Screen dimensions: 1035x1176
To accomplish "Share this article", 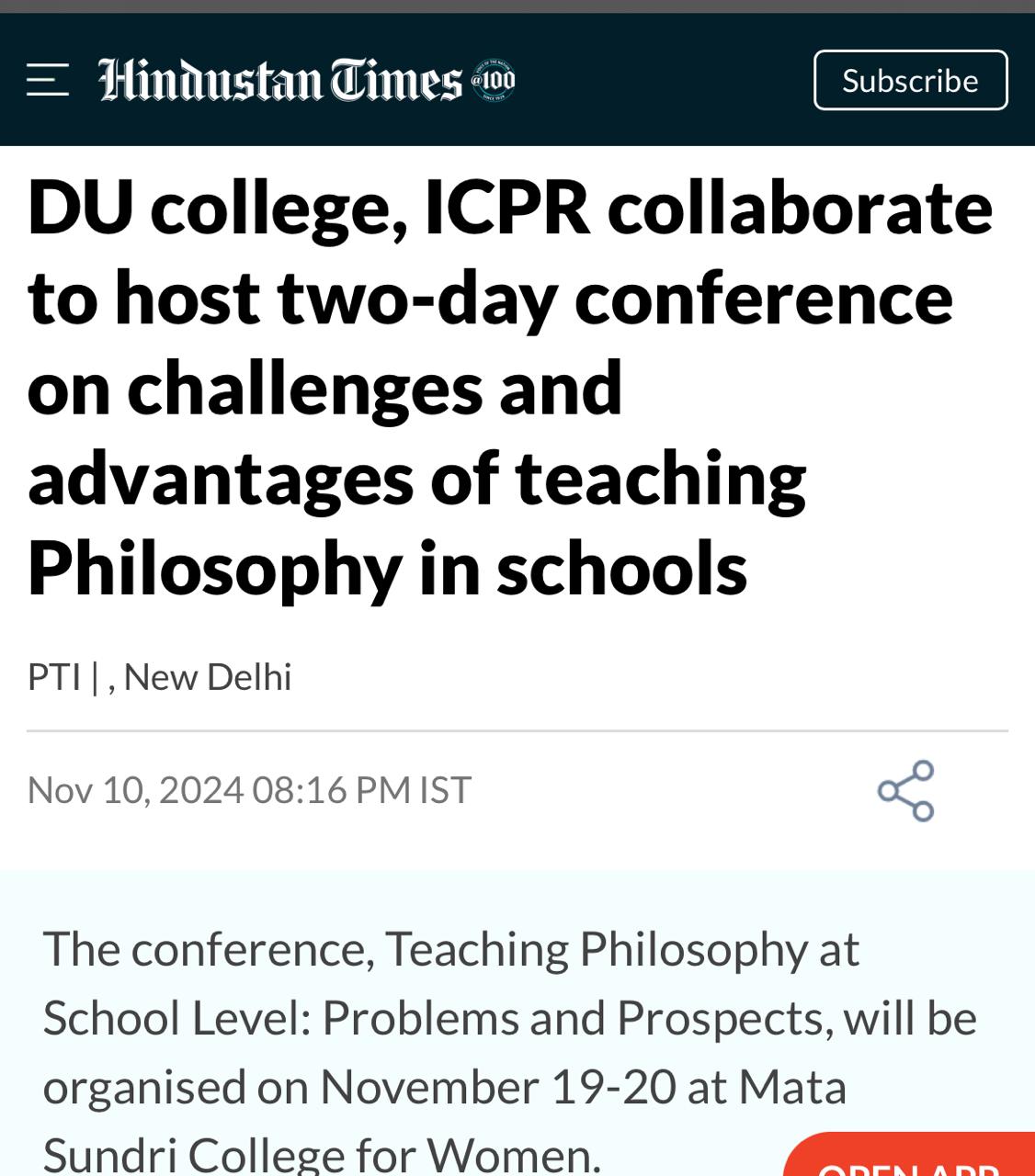I will (x=905, y=790).
